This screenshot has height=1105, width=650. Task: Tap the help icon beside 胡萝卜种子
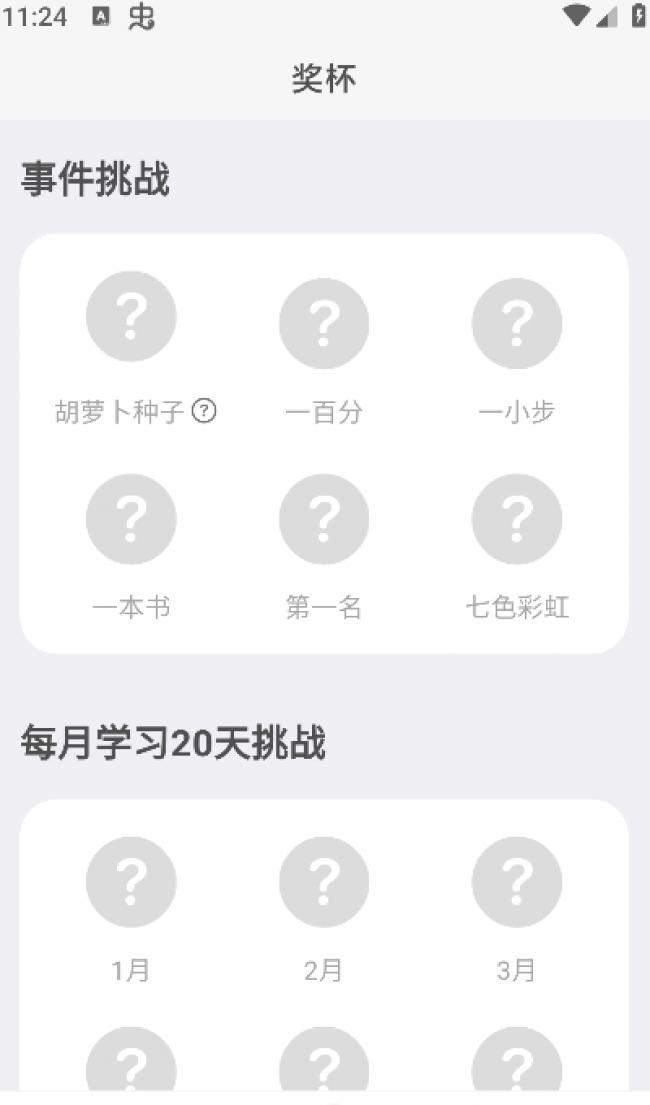tap(204, 410)
